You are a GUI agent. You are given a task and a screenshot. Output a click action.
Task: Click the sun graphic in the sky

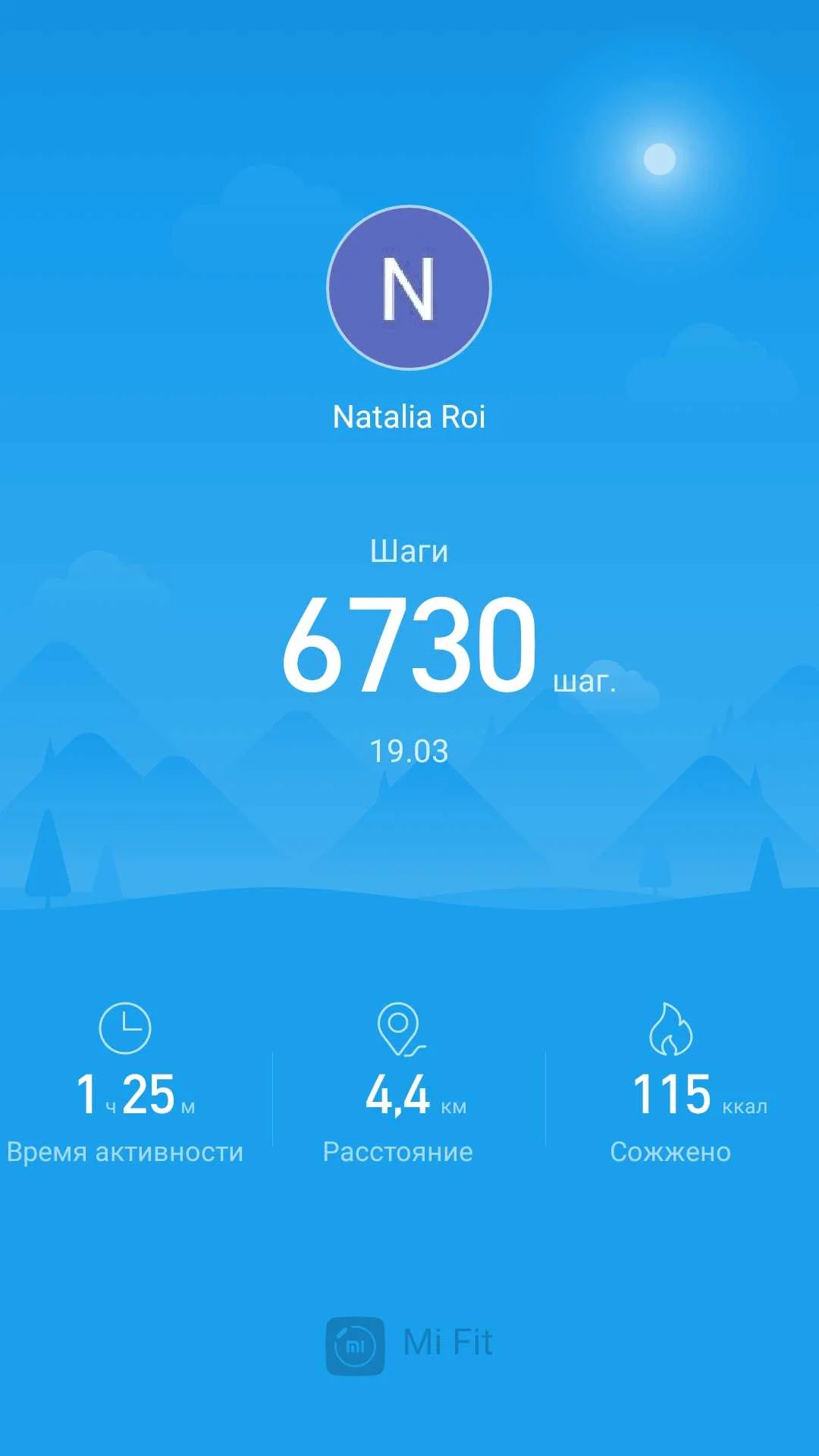(658, 158)
